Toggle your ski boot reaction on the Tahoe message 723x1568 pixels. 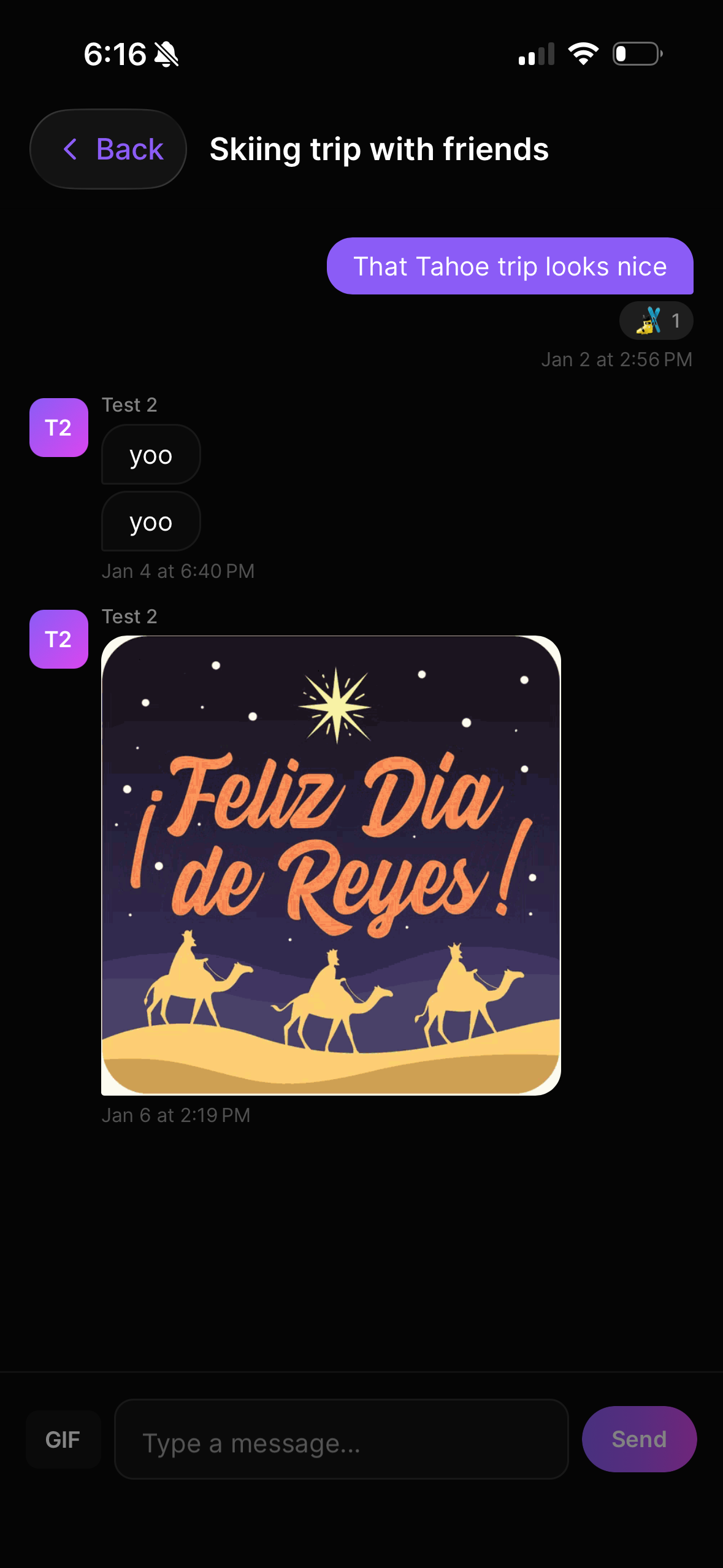click(656, 320)
